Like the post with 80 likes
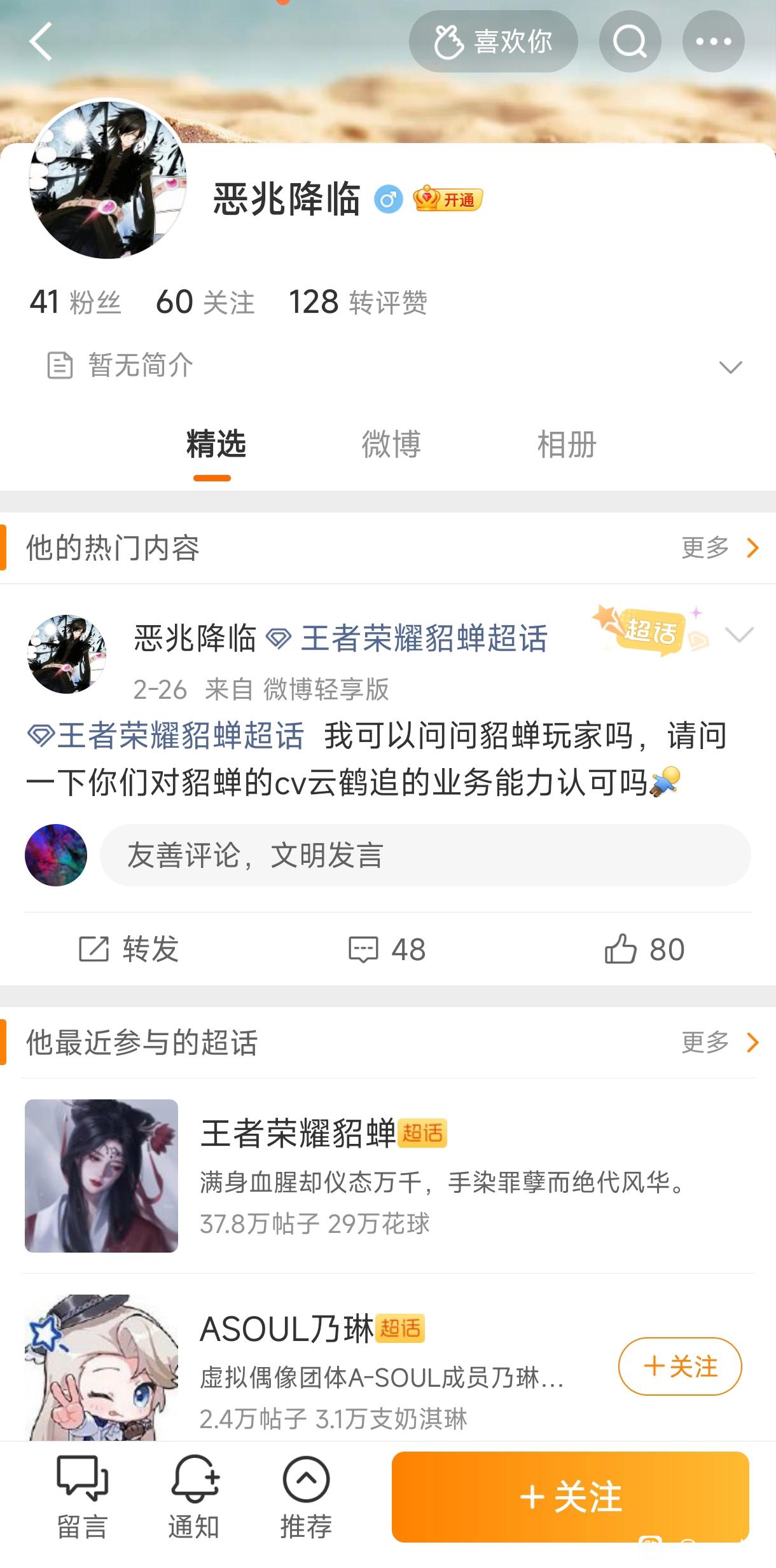Image resolution: width=776 pixels, height=1568 pixels. 644,949
